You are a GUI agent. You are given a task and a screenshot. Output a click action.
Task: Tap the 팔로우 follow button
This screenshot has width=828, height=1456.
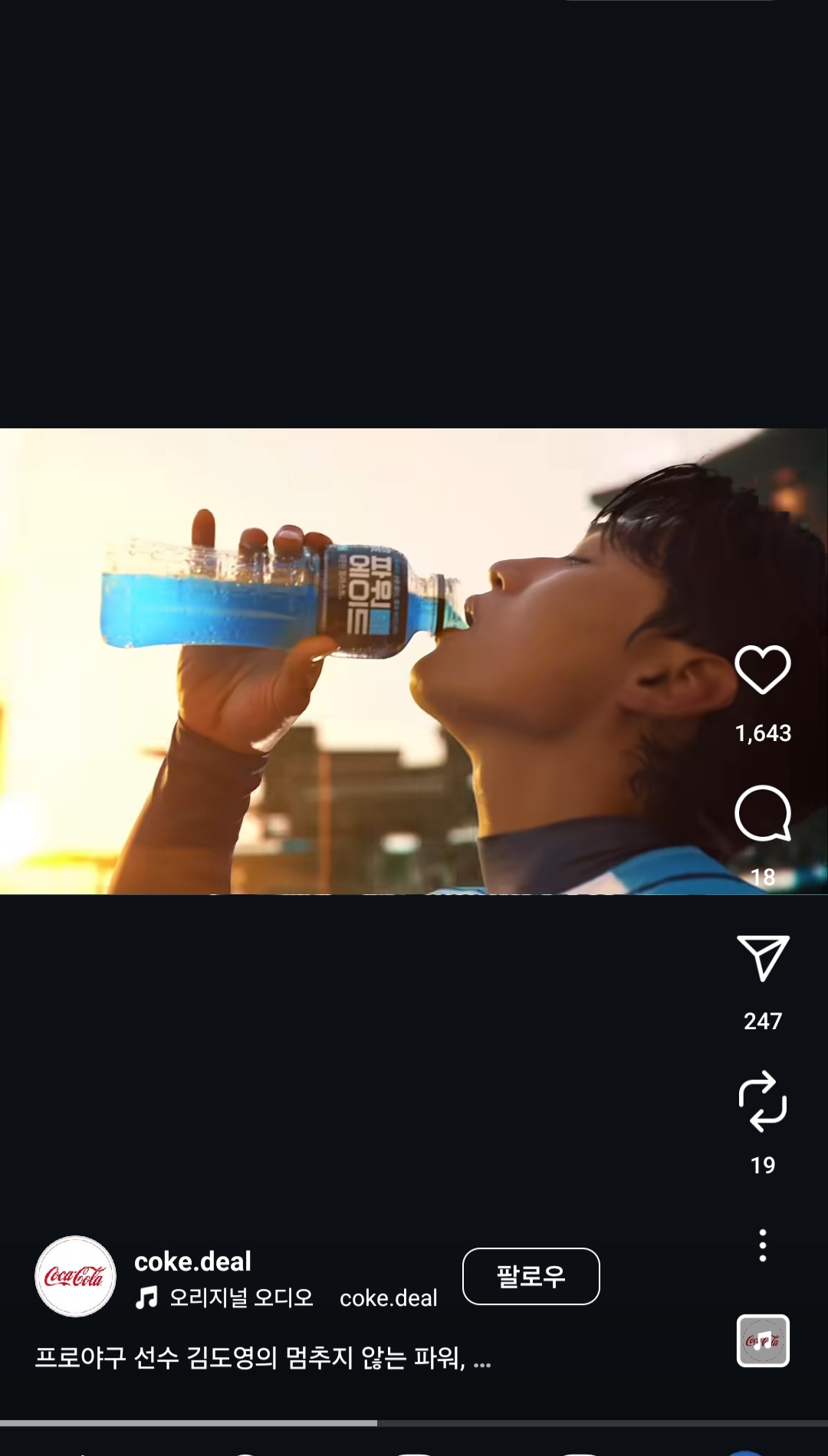click(x=531, y=1276)
